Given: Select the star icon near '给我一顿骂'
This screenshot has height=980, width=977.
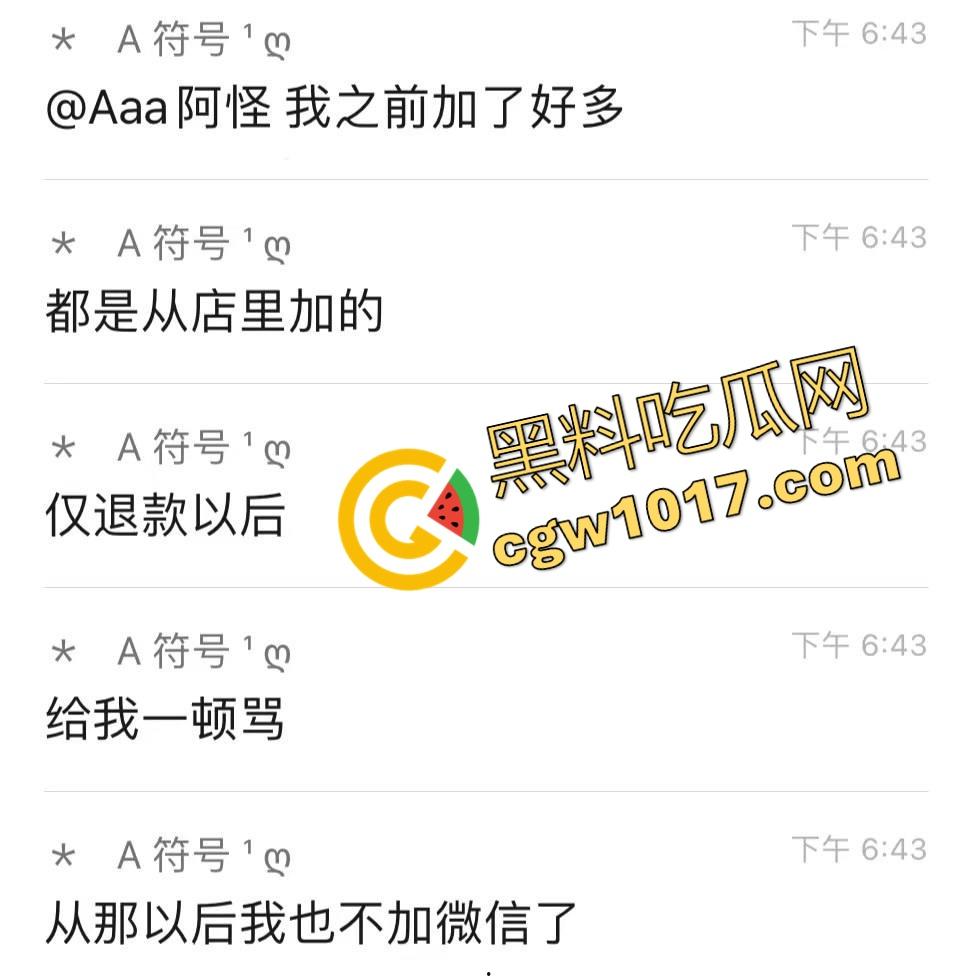Looking at the screenshot, I should pos(62,650).
